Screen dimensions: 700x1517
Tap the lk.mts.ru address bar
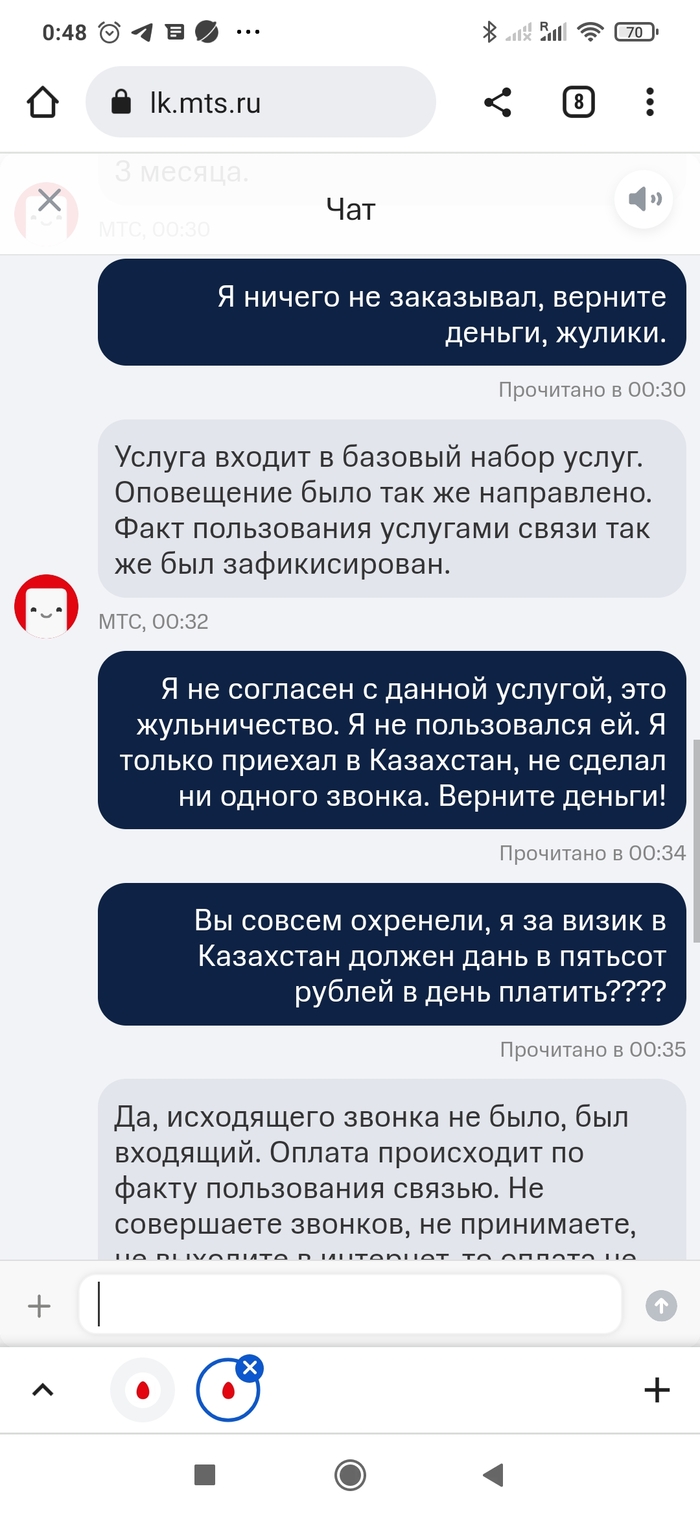pyautogui.click(x=260, y=102)
